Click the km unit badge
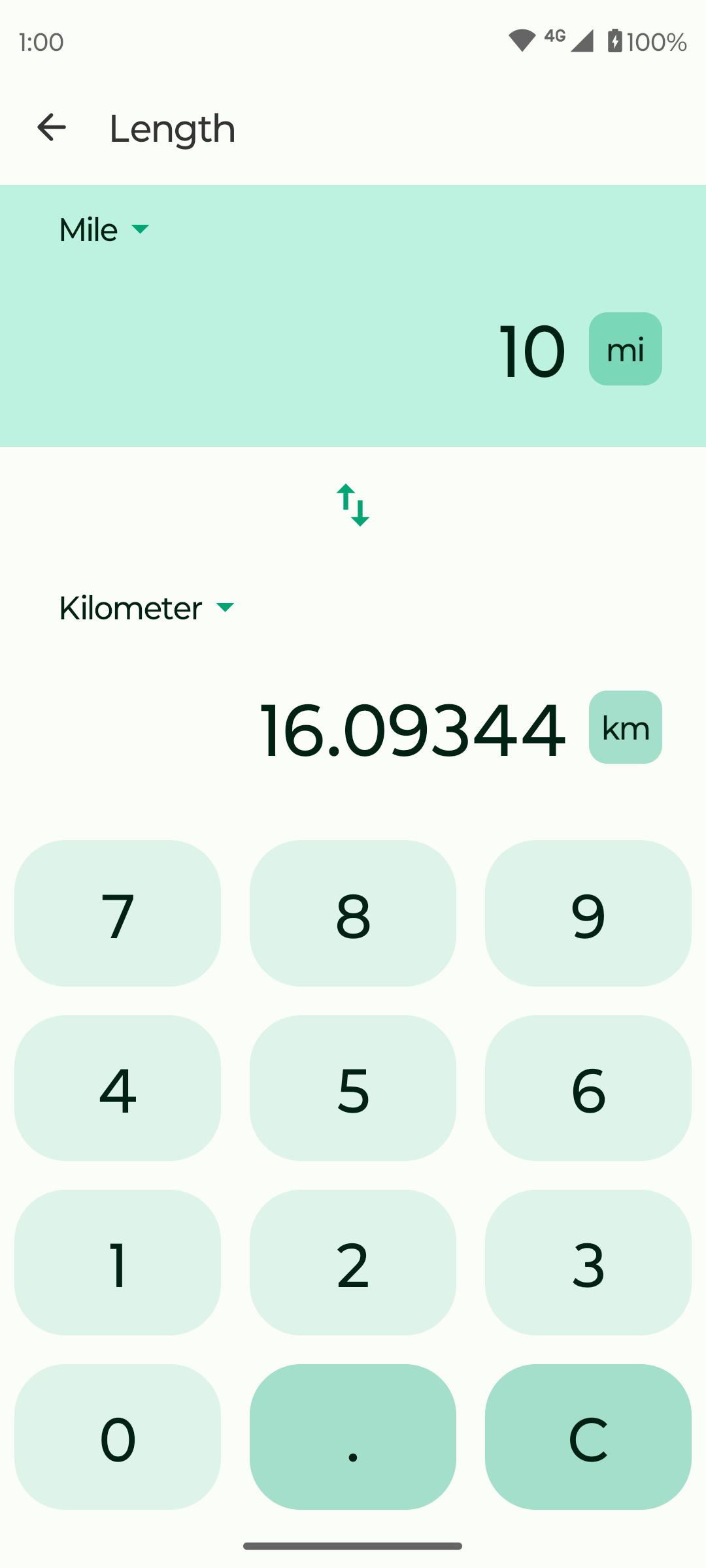This screenshot has height=1568, width=706. (625, 727)
